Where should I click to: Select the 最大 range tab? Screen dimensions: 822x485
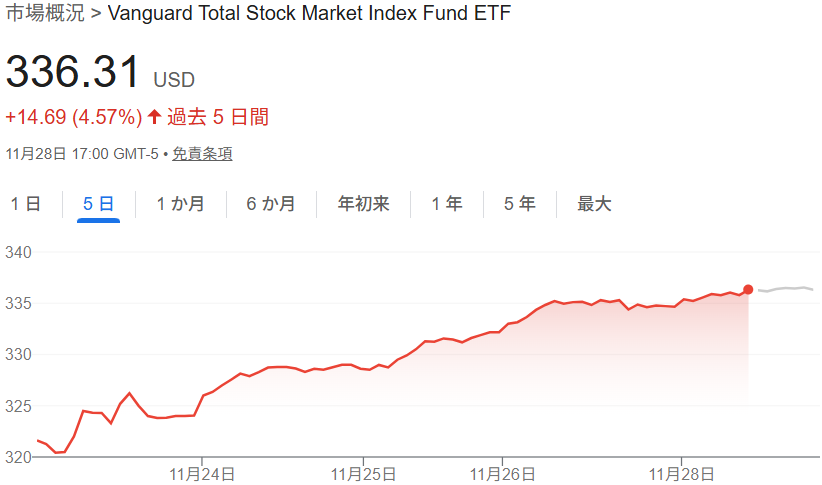594,204
